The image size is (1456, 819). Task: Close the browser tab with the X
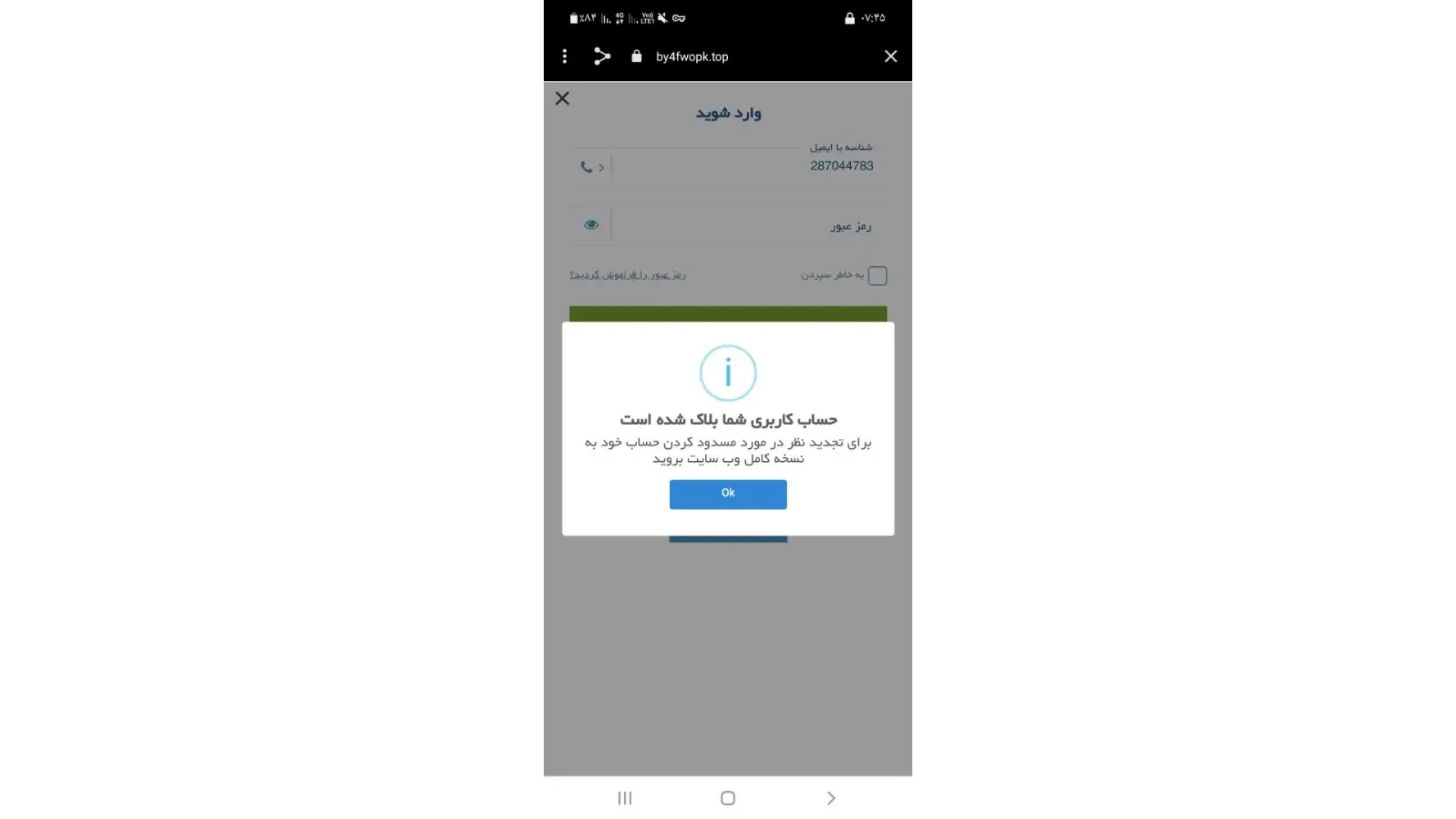(890, 57)
